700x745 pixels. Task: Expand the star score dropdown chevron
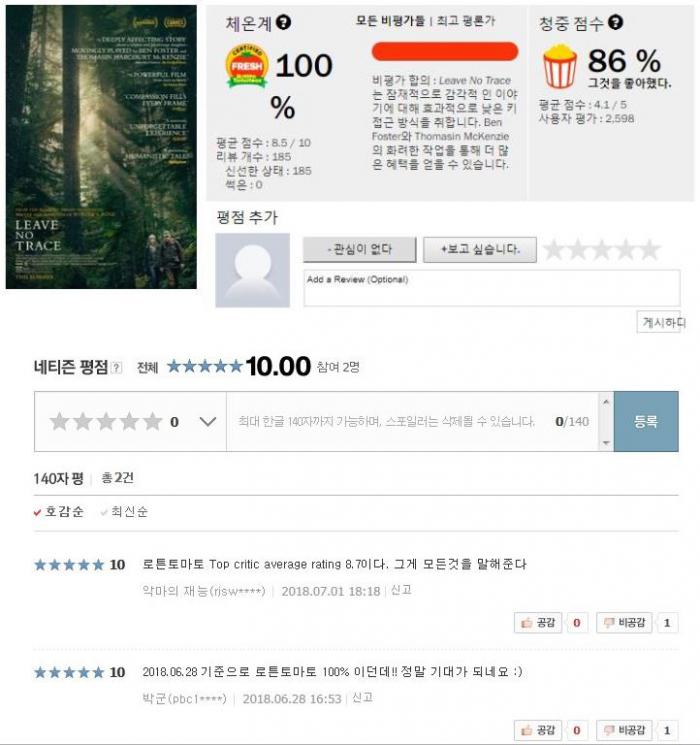(208, 422)
